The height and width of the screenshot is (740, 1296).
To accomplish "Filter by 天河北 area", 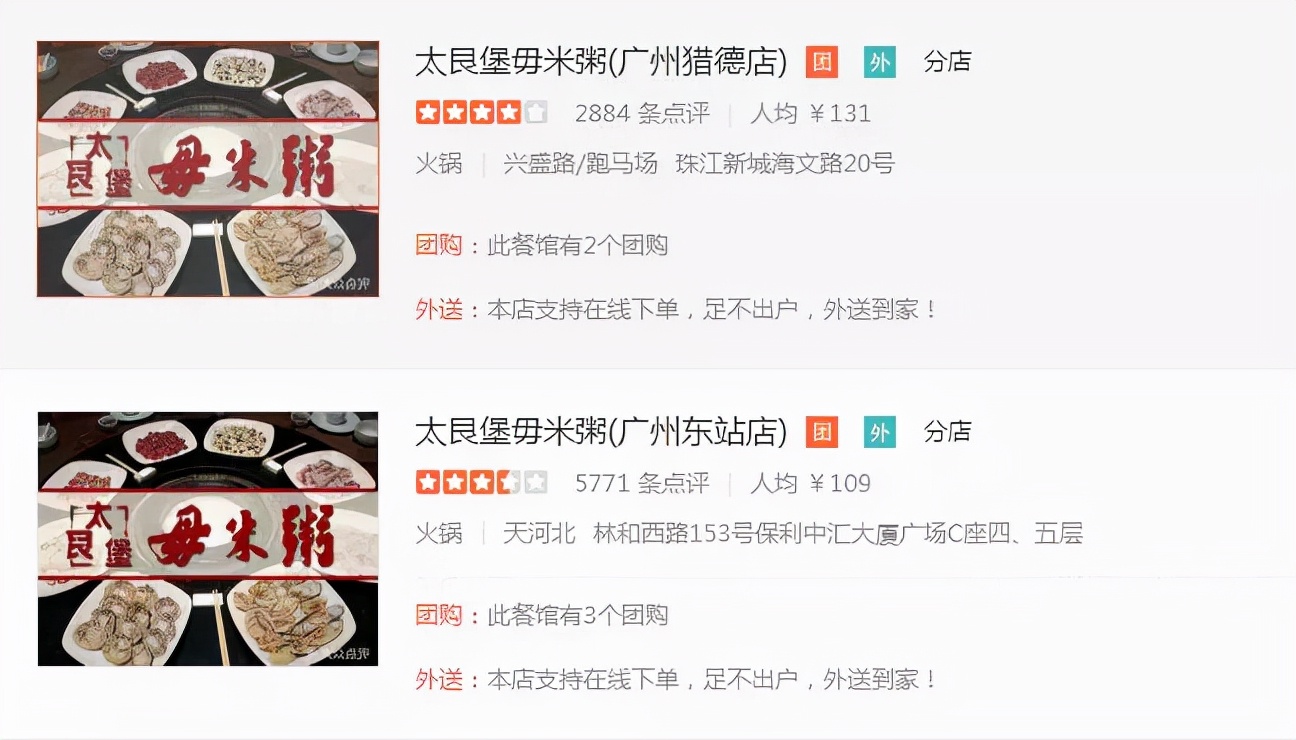I will click(x=539, y=533).
